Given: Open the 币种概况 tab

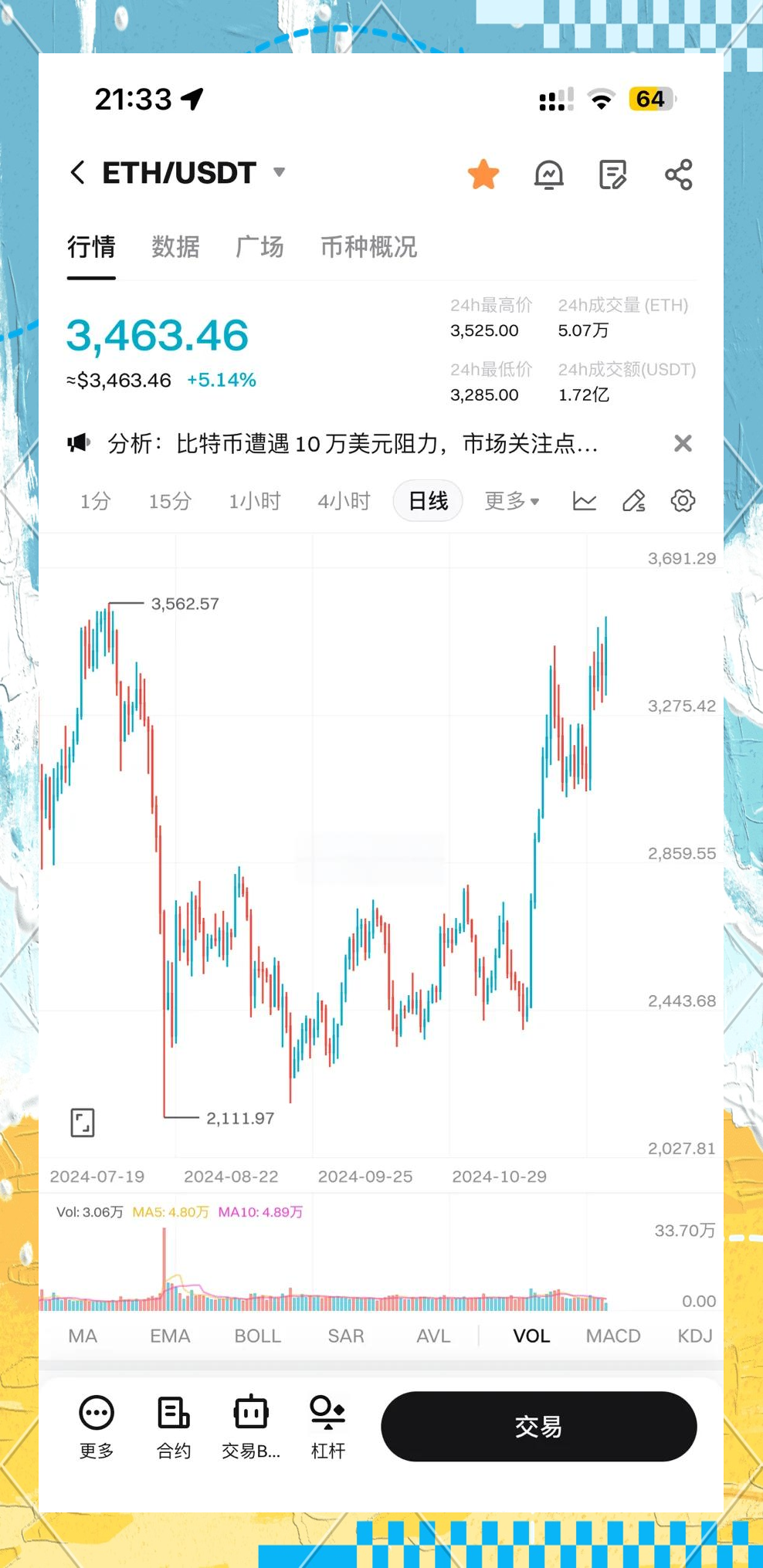Looking at the screenshot, I should (x=368, y=247).
